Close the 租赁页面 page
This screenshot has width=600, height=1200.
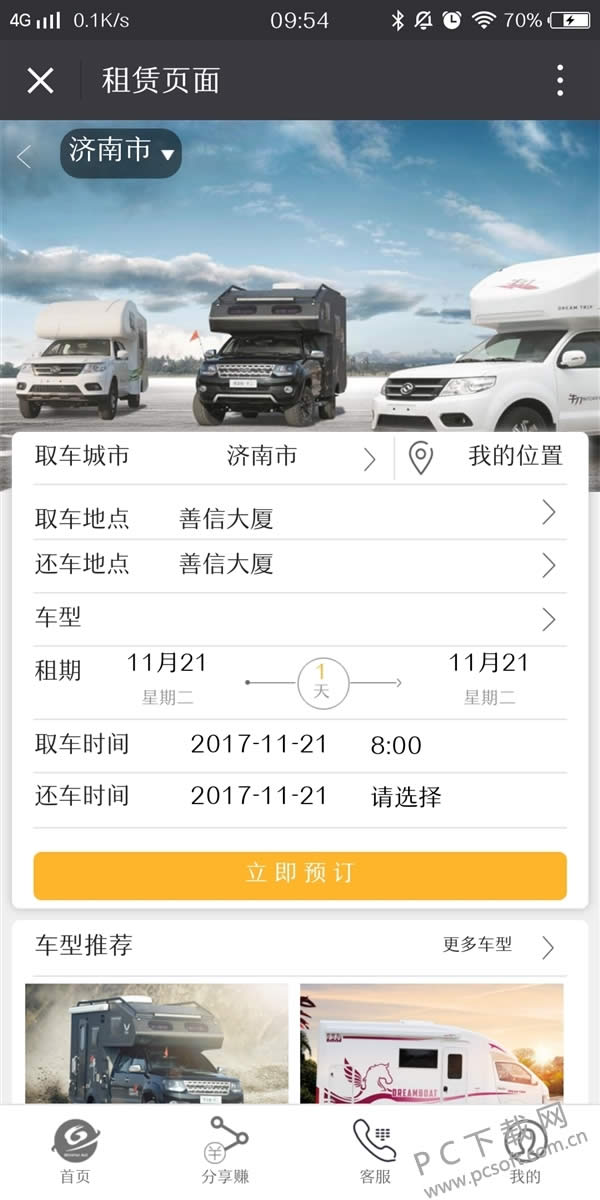coord(40,81)
